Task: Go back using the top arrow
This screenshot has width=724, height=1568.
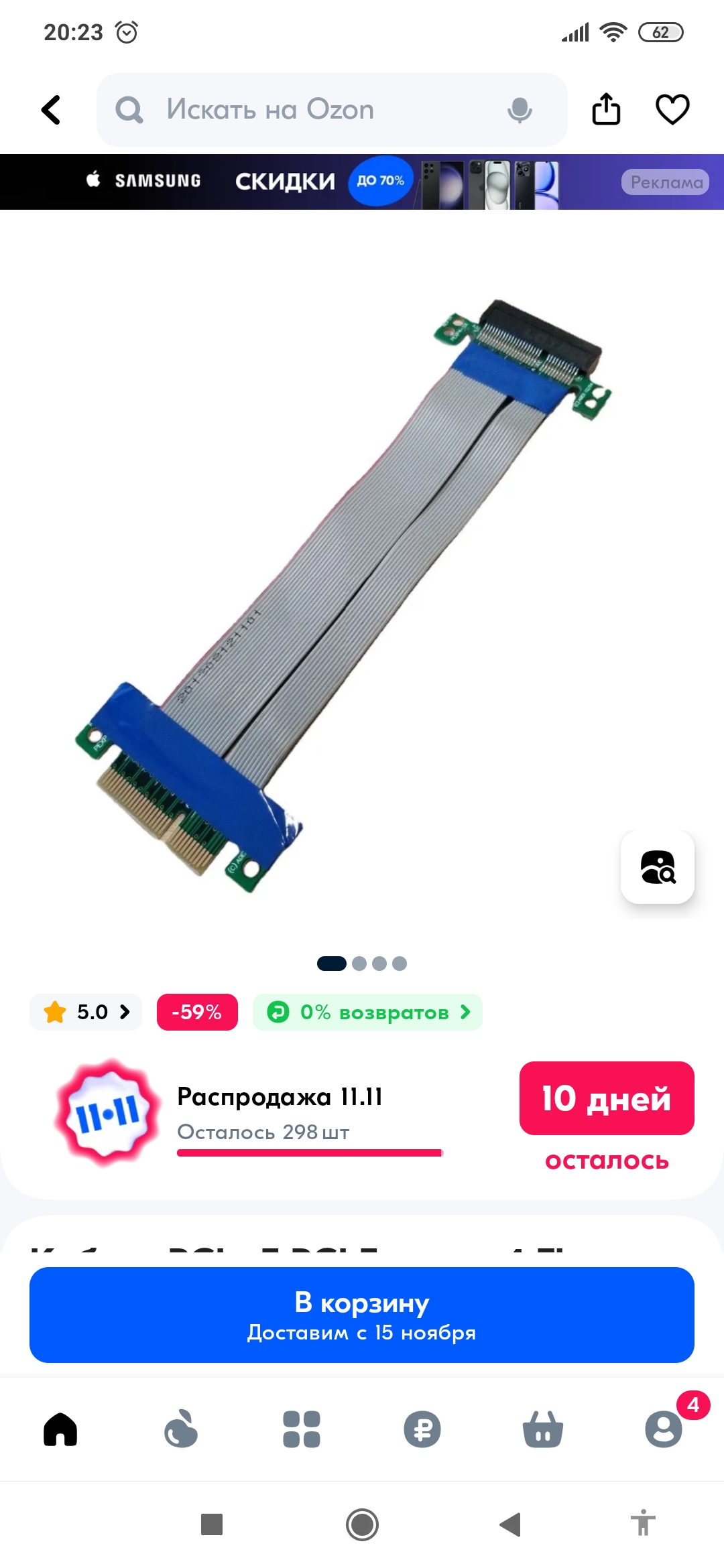Action: click(x=52, y=110)
